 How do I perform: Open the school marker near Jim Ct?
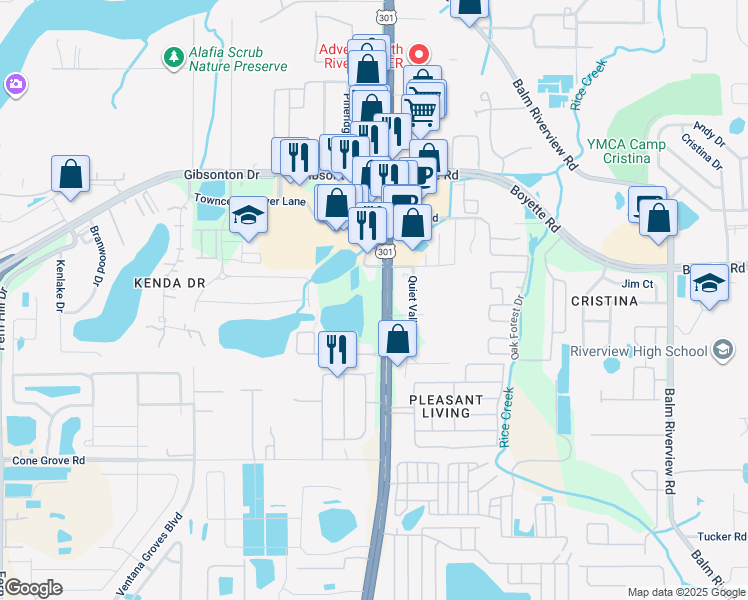point(709,283)
